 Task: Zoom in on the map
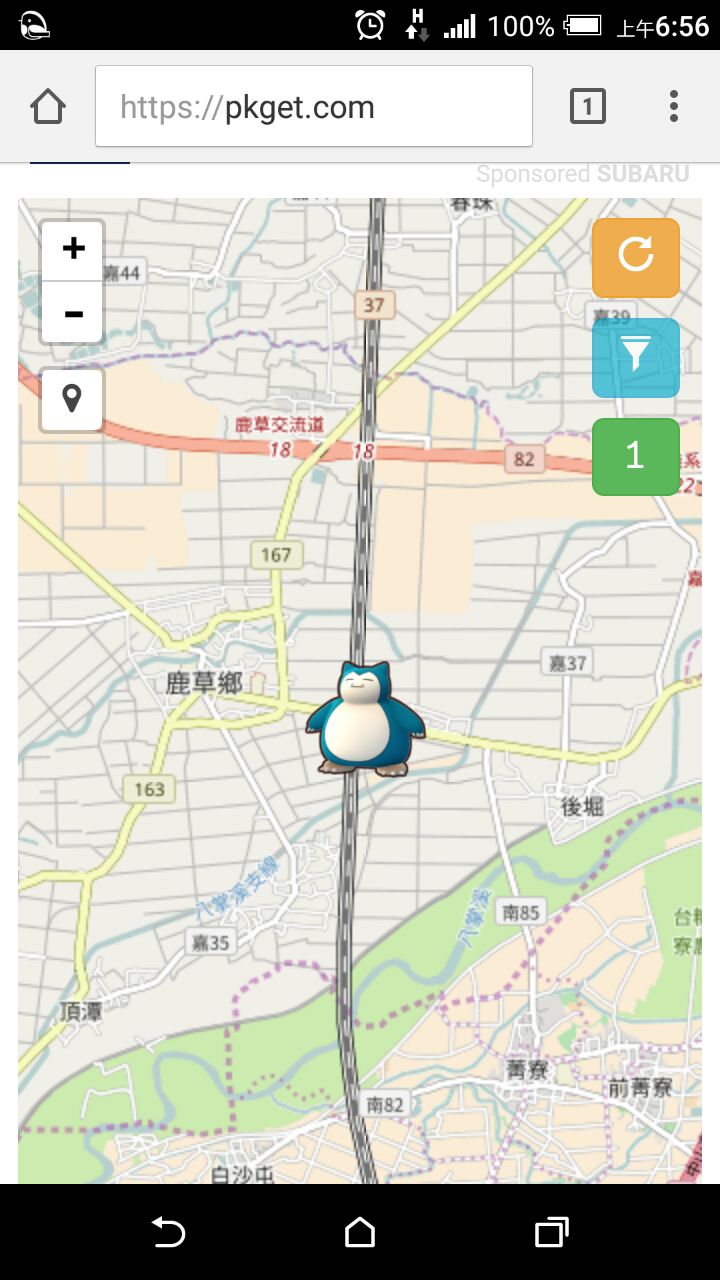(73, 249)
